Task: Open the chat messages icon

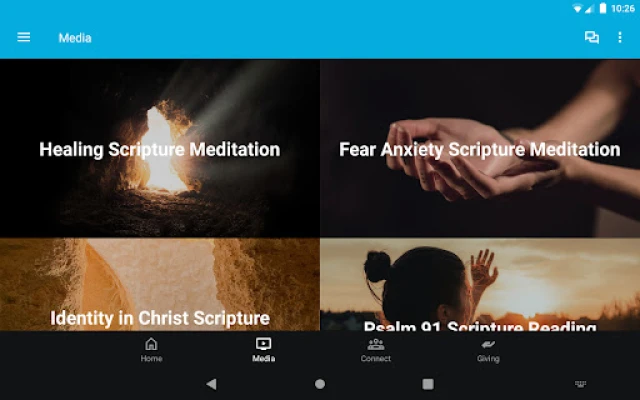Action: coord(591,38)
